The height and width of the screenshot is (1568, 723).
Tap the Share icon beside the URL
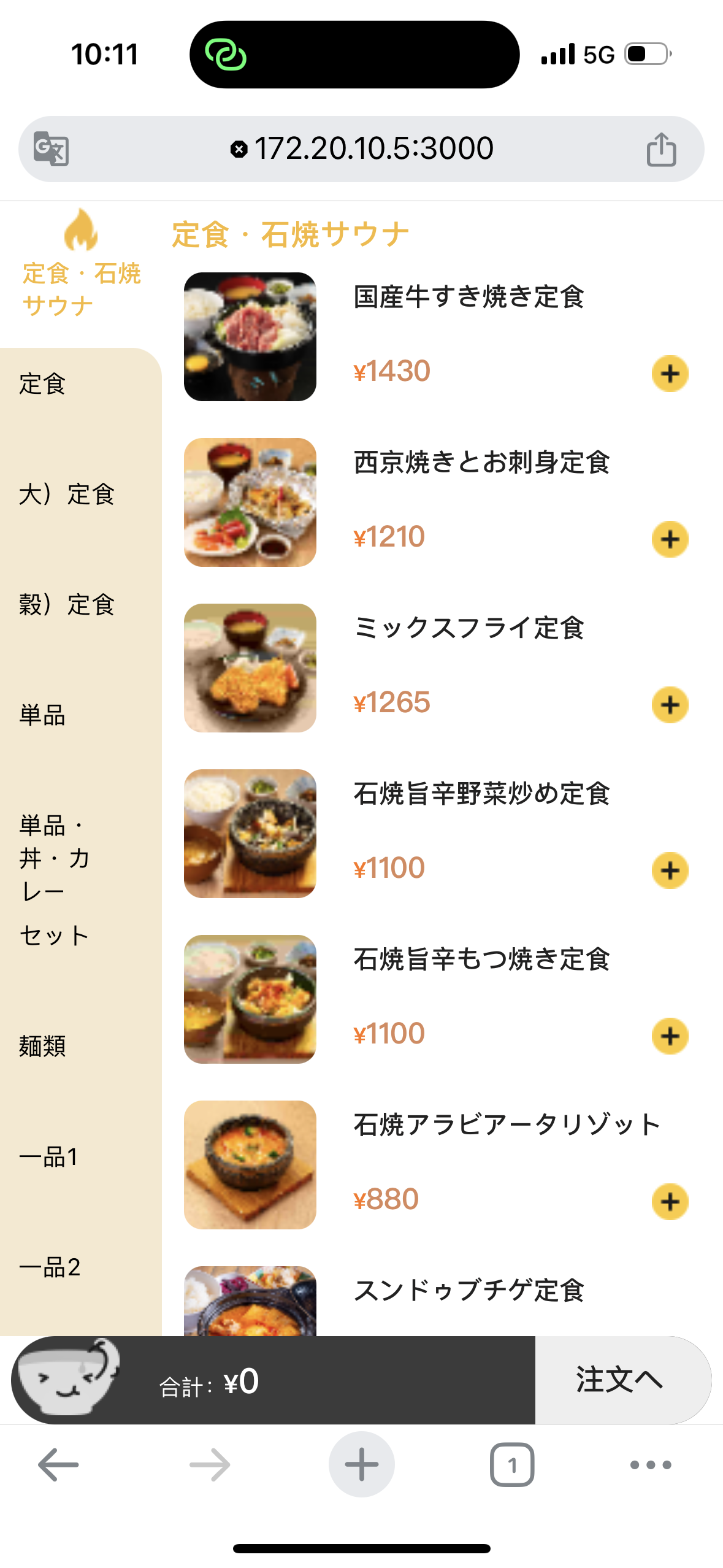tap(662, 148)
